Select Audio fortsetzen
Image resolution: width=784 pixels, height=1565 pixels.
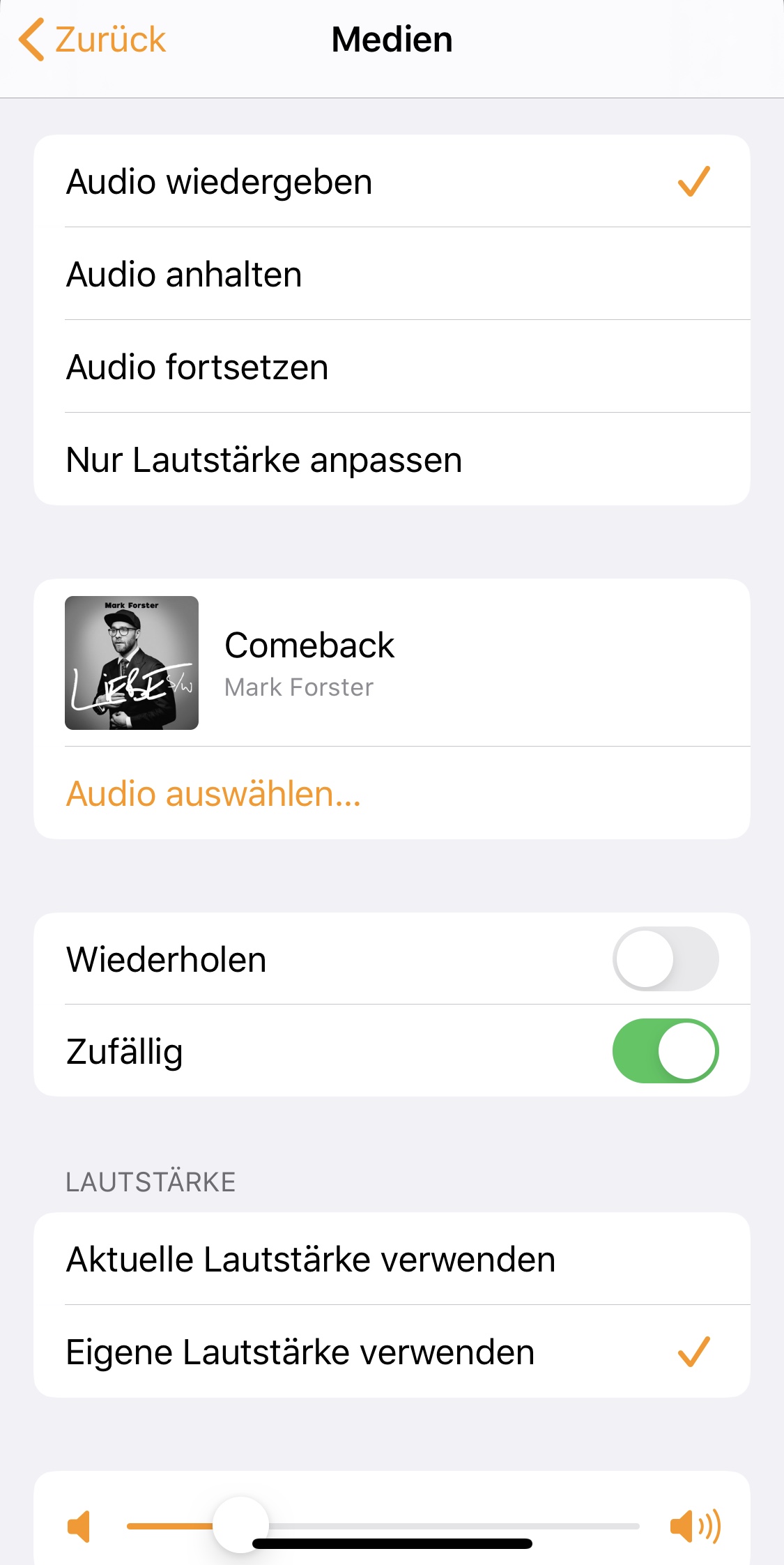point(390,367)
